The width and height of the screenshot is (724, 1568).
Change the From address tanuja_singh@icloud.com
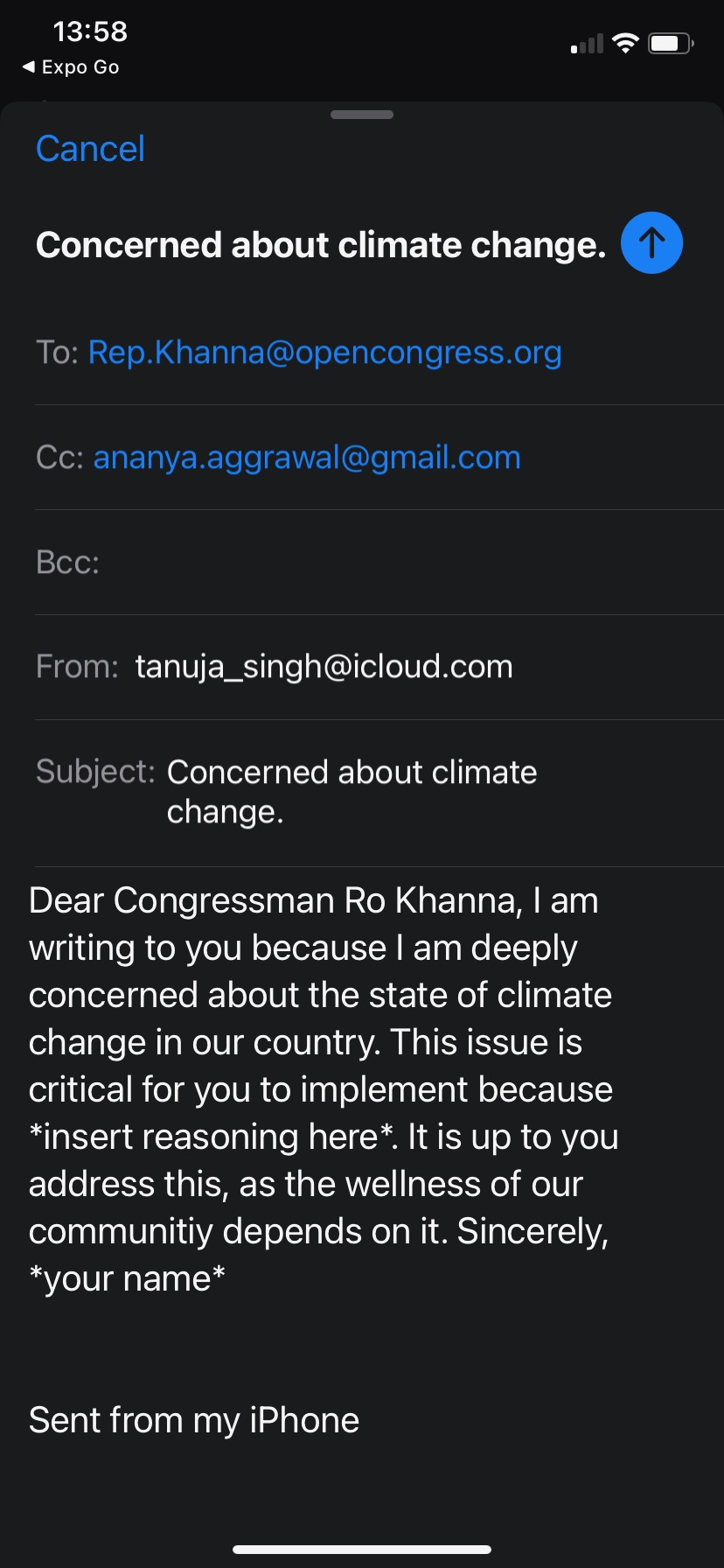click(x=324, y=667)
